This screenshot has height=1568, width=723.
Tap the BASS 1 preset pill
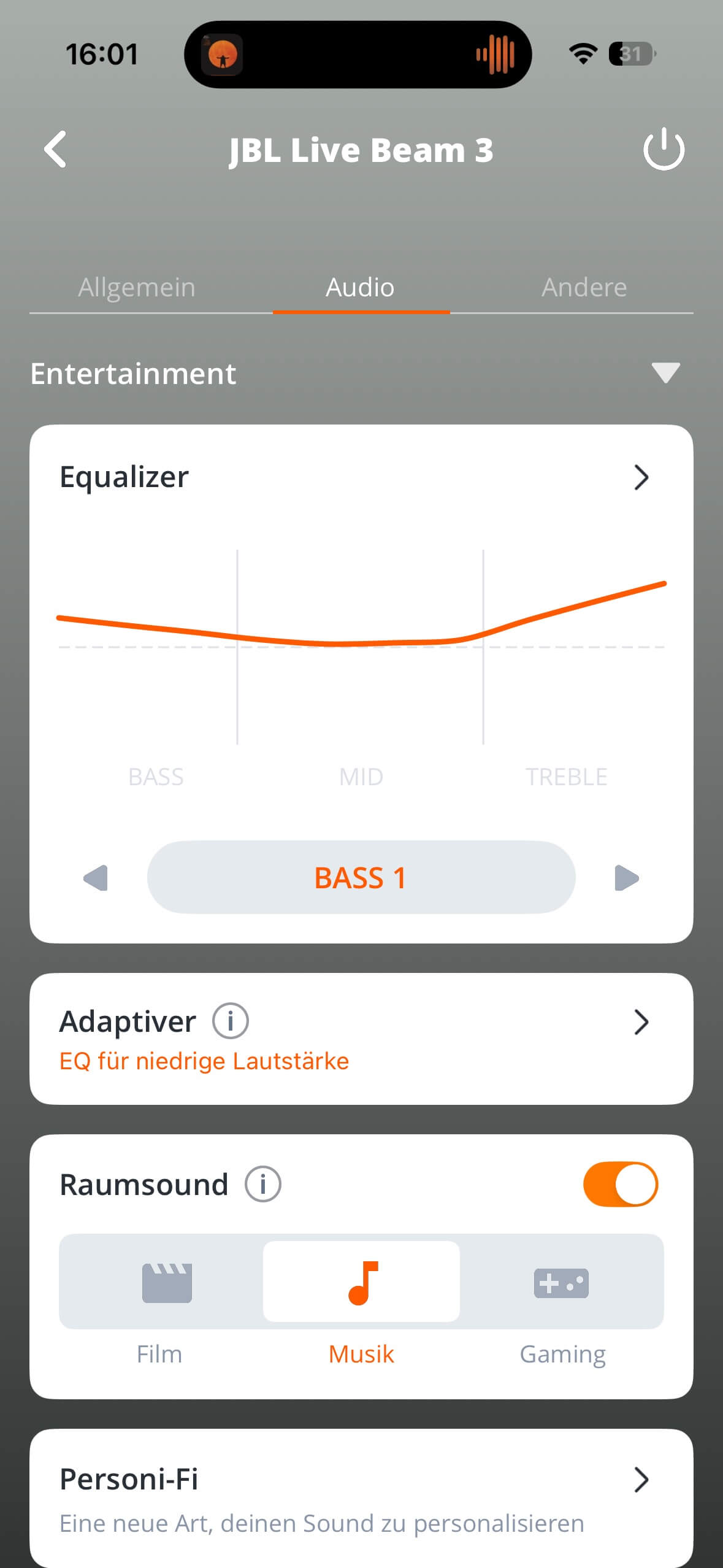[x=361, y=878]
